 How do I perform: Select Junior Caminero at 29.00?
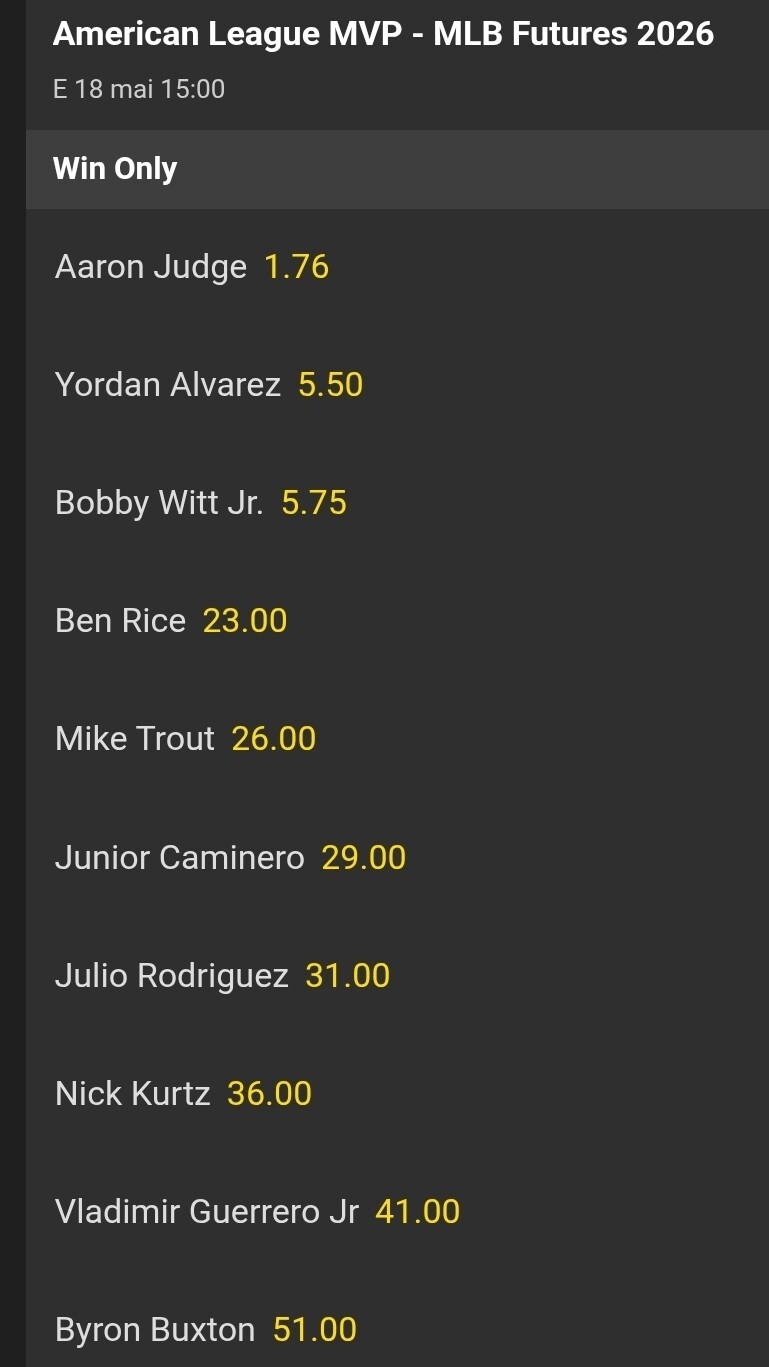click(x=397, y=858)
